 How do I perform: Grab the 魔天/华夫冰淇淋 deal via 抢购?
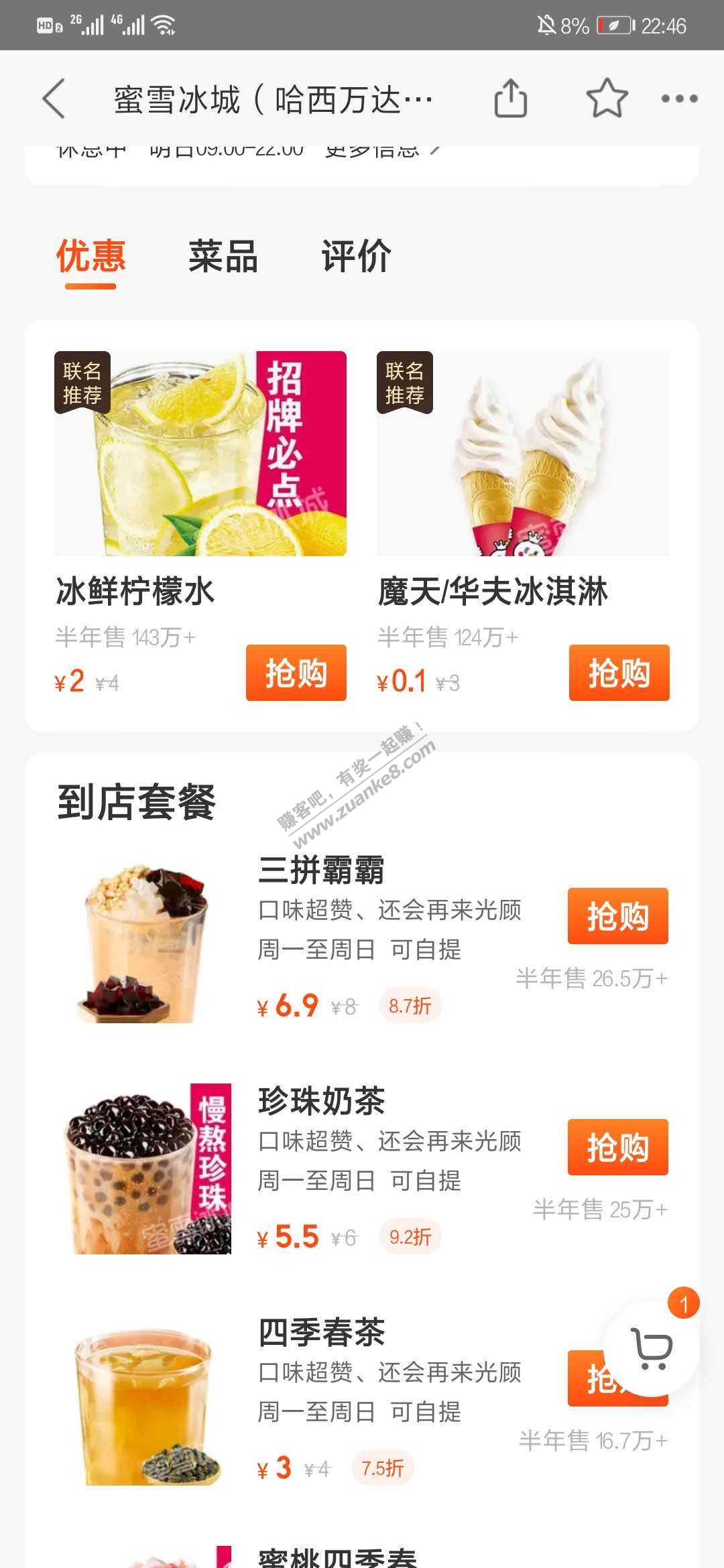[619, 673]
